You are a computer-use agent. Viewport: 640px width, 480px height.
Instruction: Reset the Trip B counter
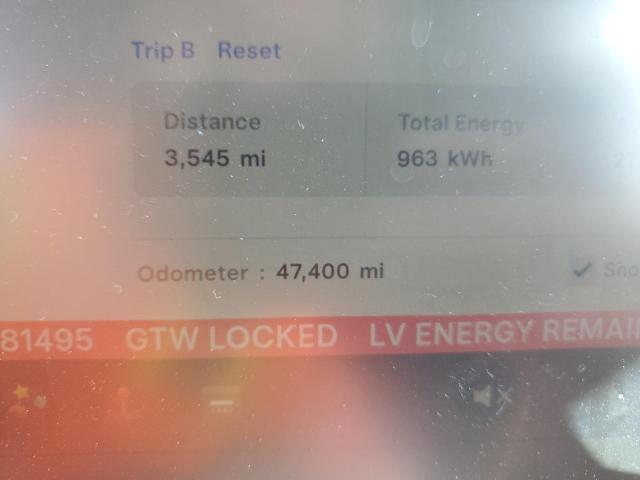[249, 50]
